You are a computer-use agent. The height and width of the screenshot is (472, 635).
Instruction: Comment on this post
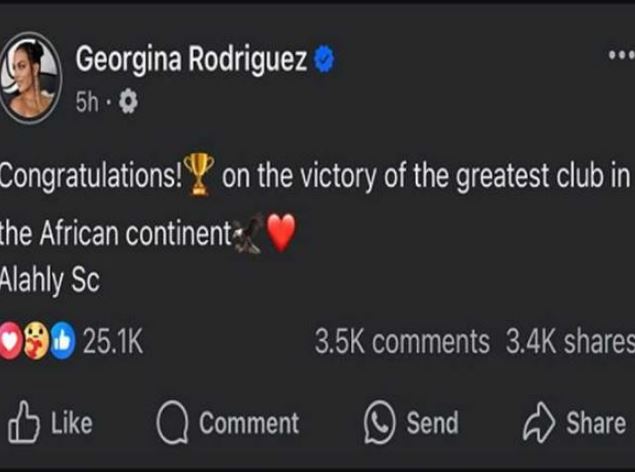[x=228, y=423]
